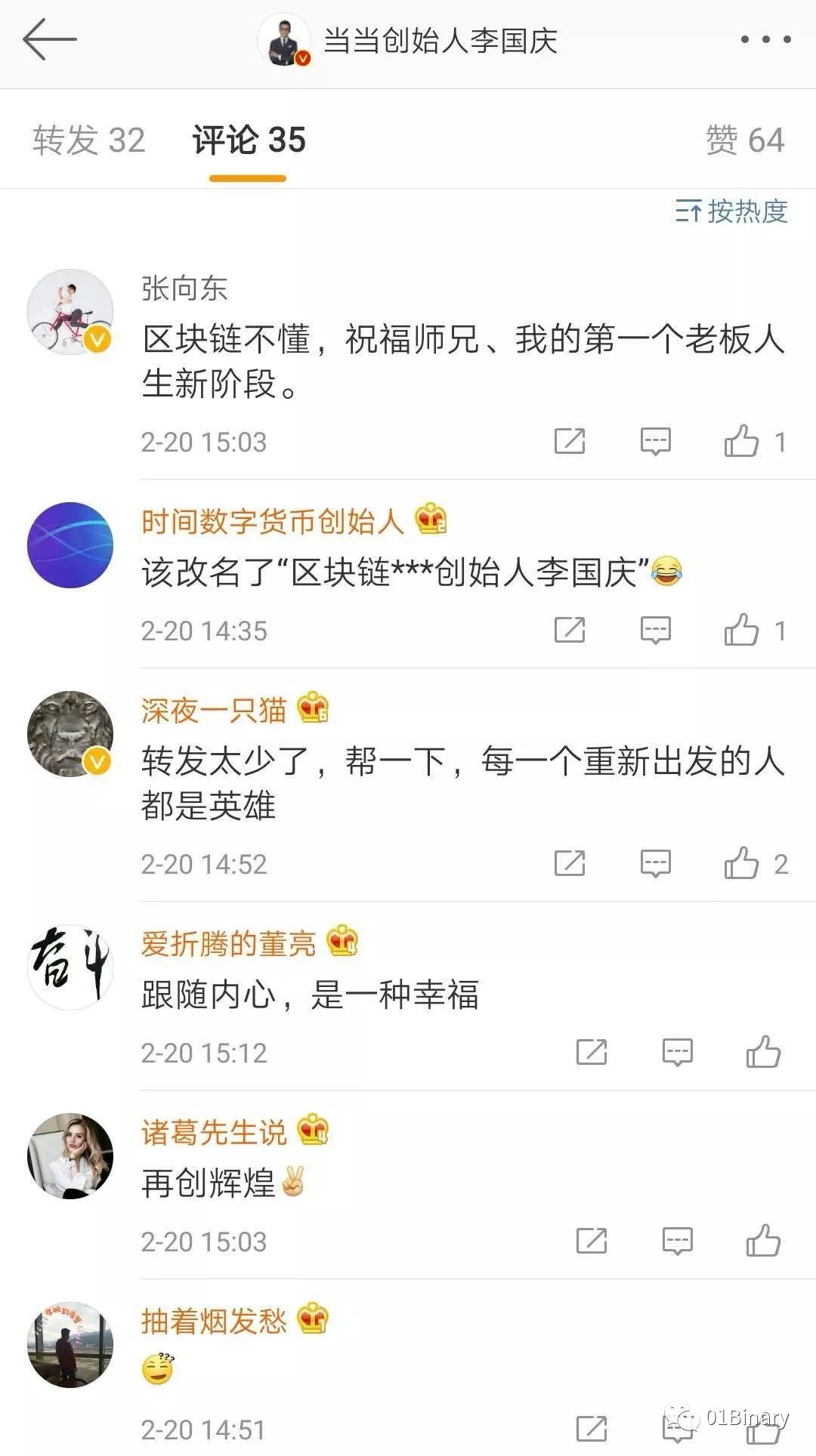Open username 深夜一只猫
Image resolution: width=816 pixels, height=1456 pixels.
click(x=214, y=711)
